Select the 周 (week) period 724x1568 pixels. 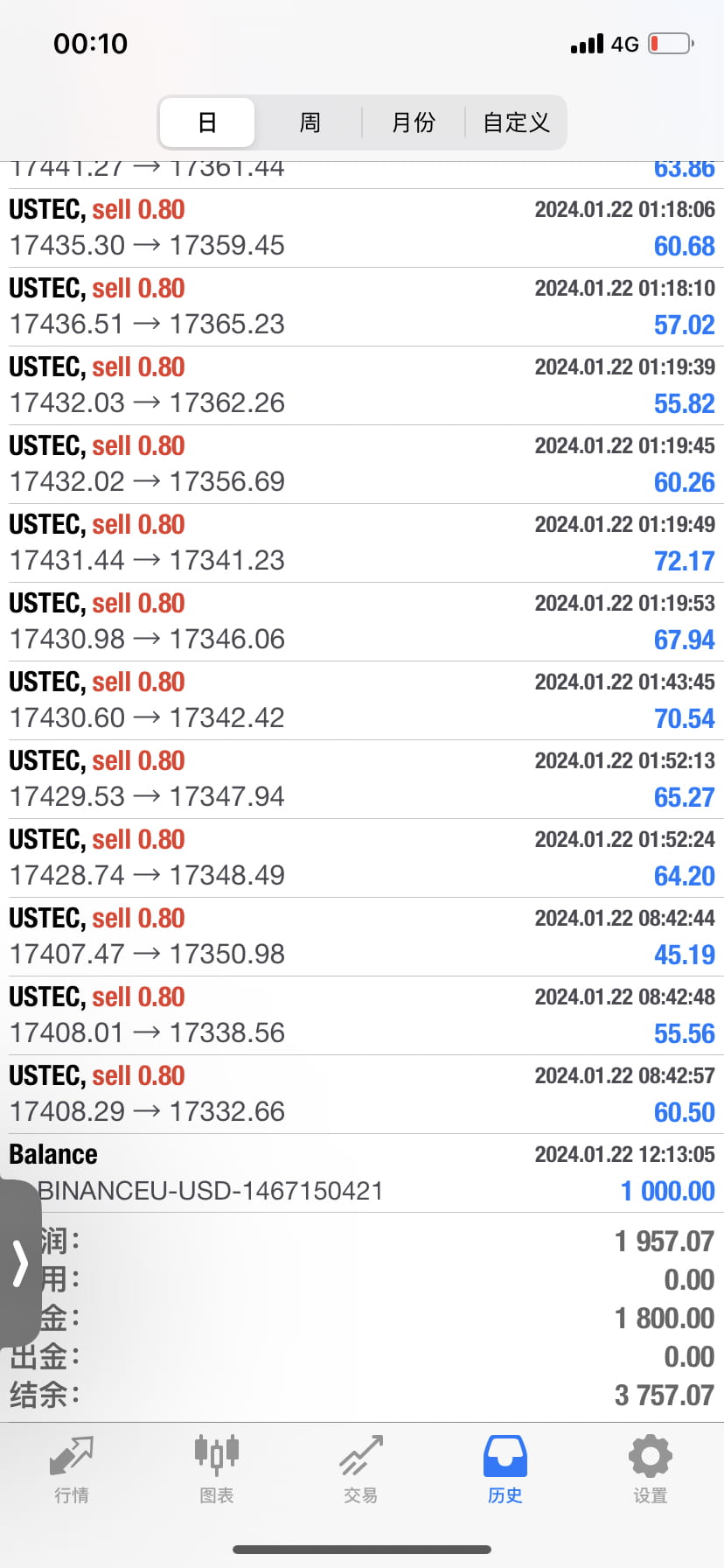tap(310, 122)
